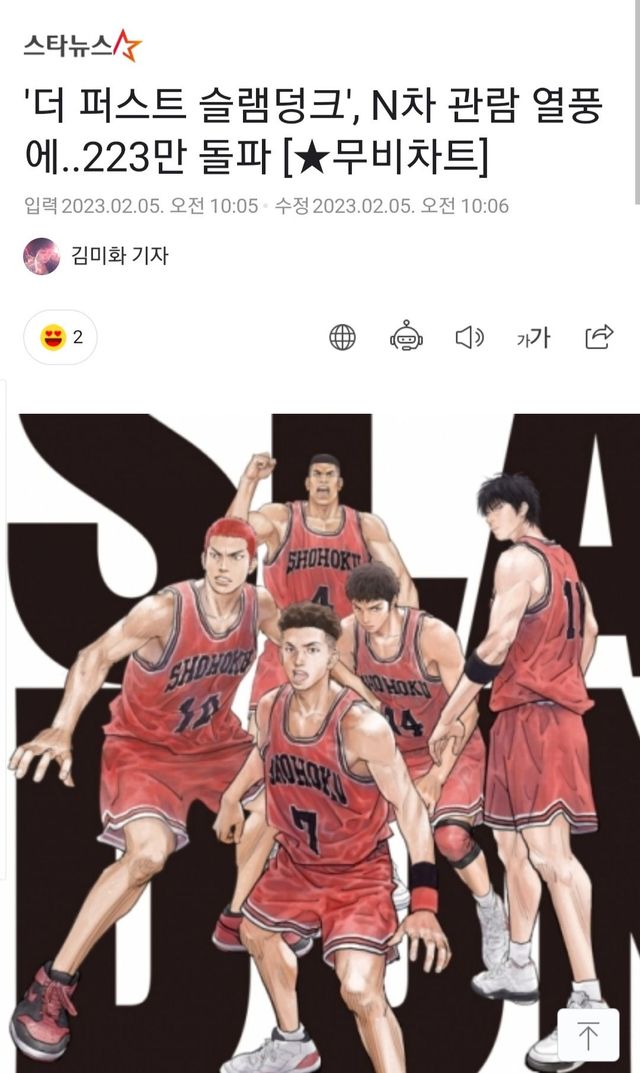React to the article with the emoji button

tap(60, 337)
